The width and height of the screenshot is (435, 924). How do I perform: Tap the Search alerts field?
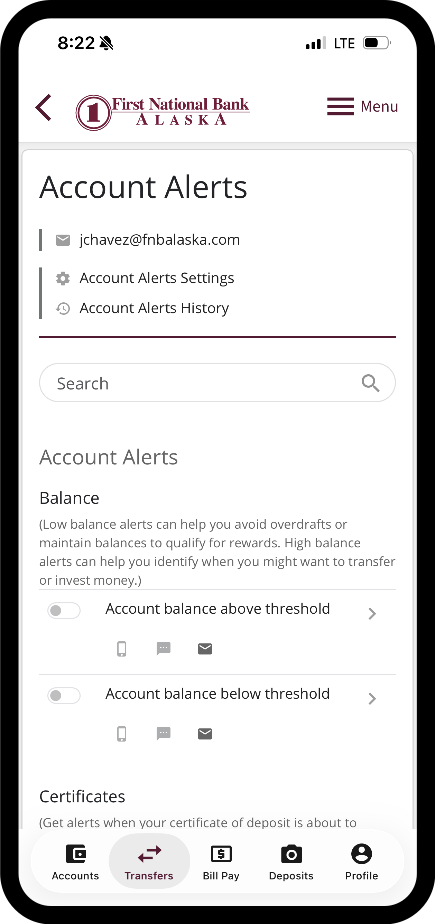click(x=217, y=383)
